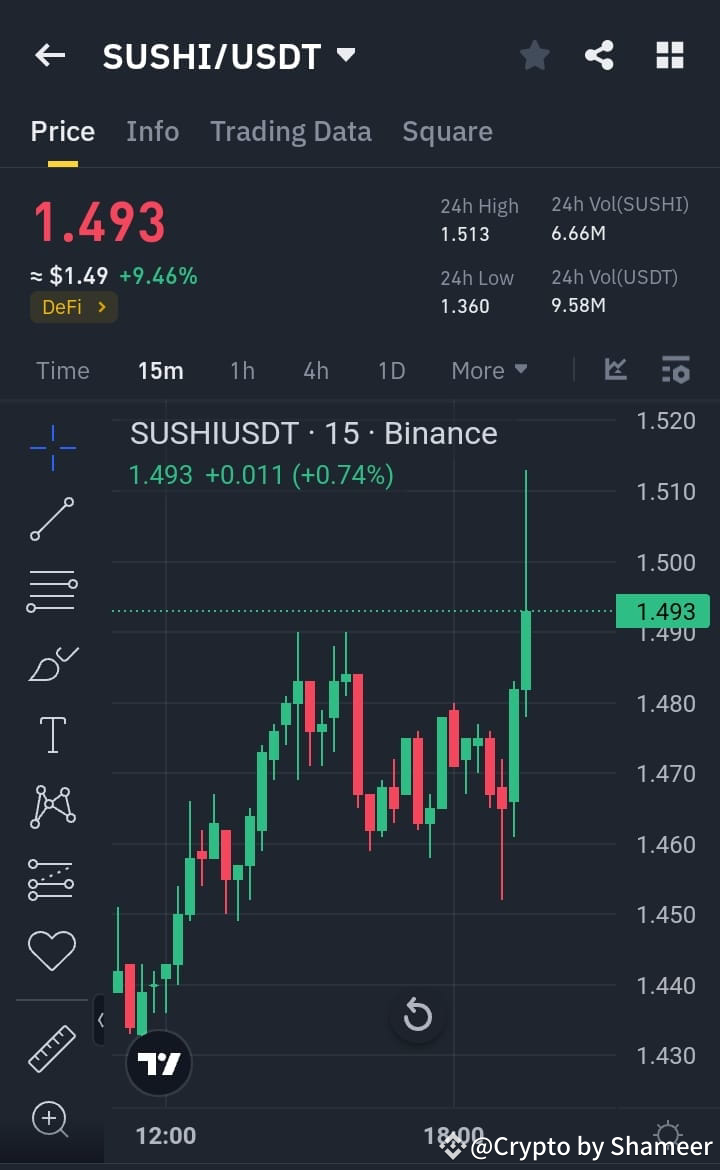This screenshot has height=1170, width=720.
Task: Expand the More timeframes dropdown
Action: click(x=489, y=370)
